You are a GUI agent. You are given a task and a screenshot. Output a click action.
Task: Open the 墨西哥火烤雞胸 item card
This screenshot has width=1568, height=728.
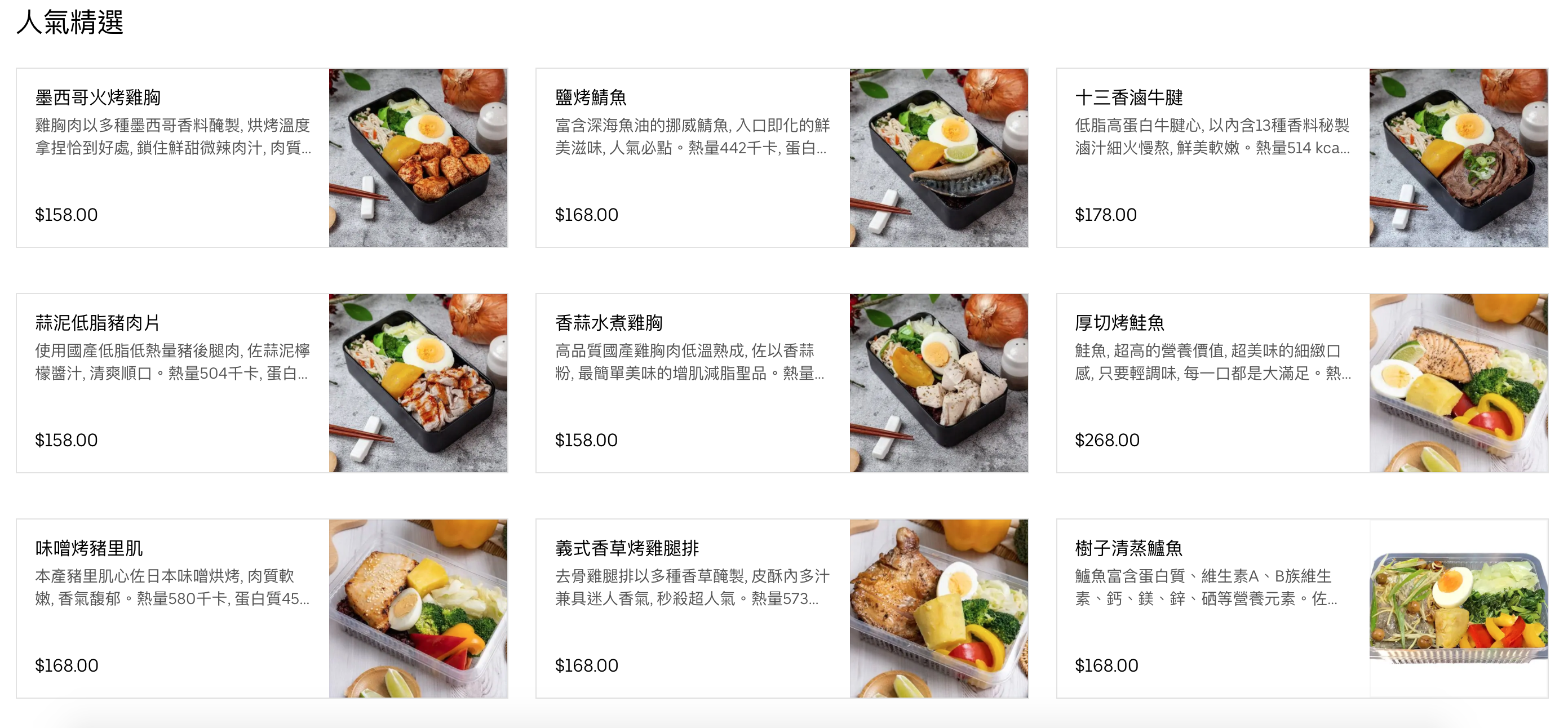tap(262, 158)
